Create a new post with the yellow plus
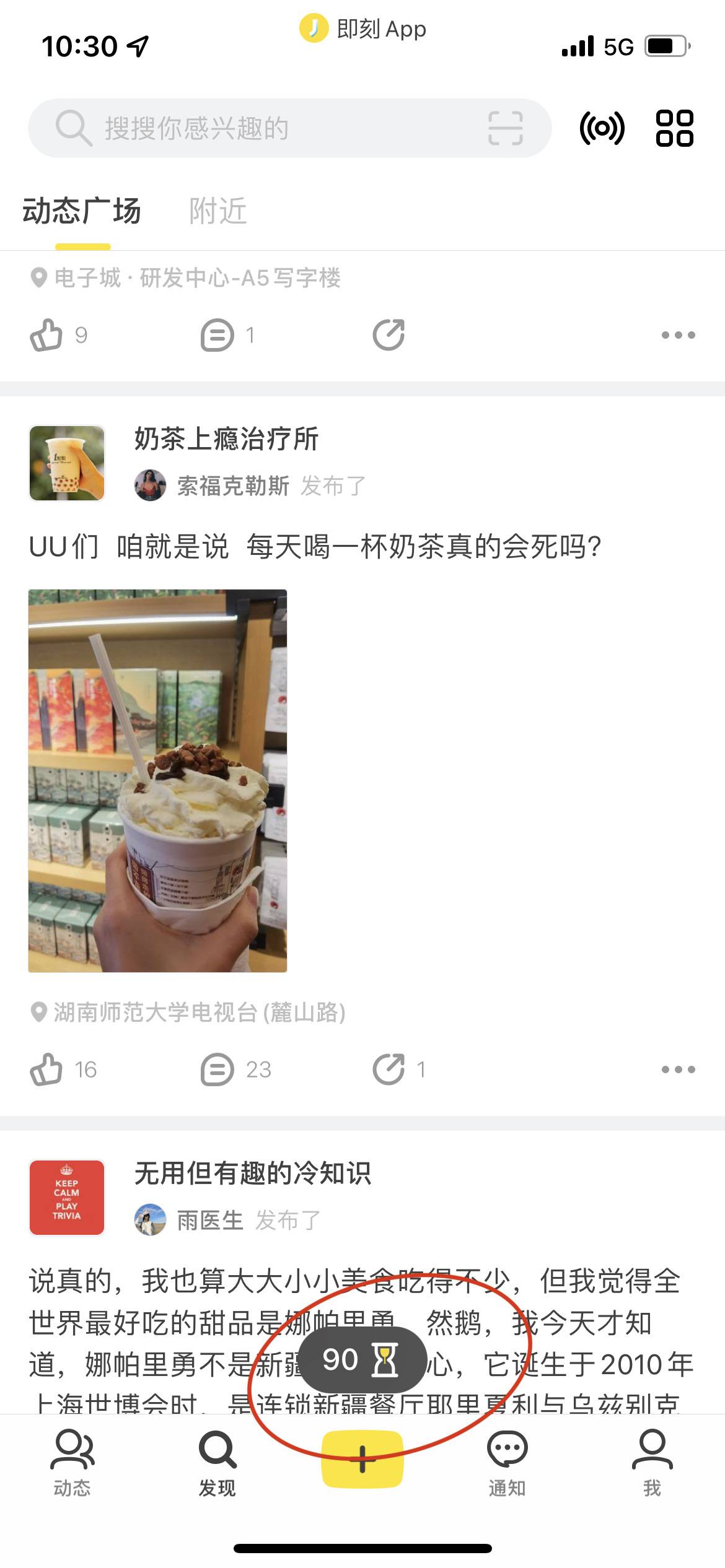This screenshot has width=725, height=1568. 362,1458
